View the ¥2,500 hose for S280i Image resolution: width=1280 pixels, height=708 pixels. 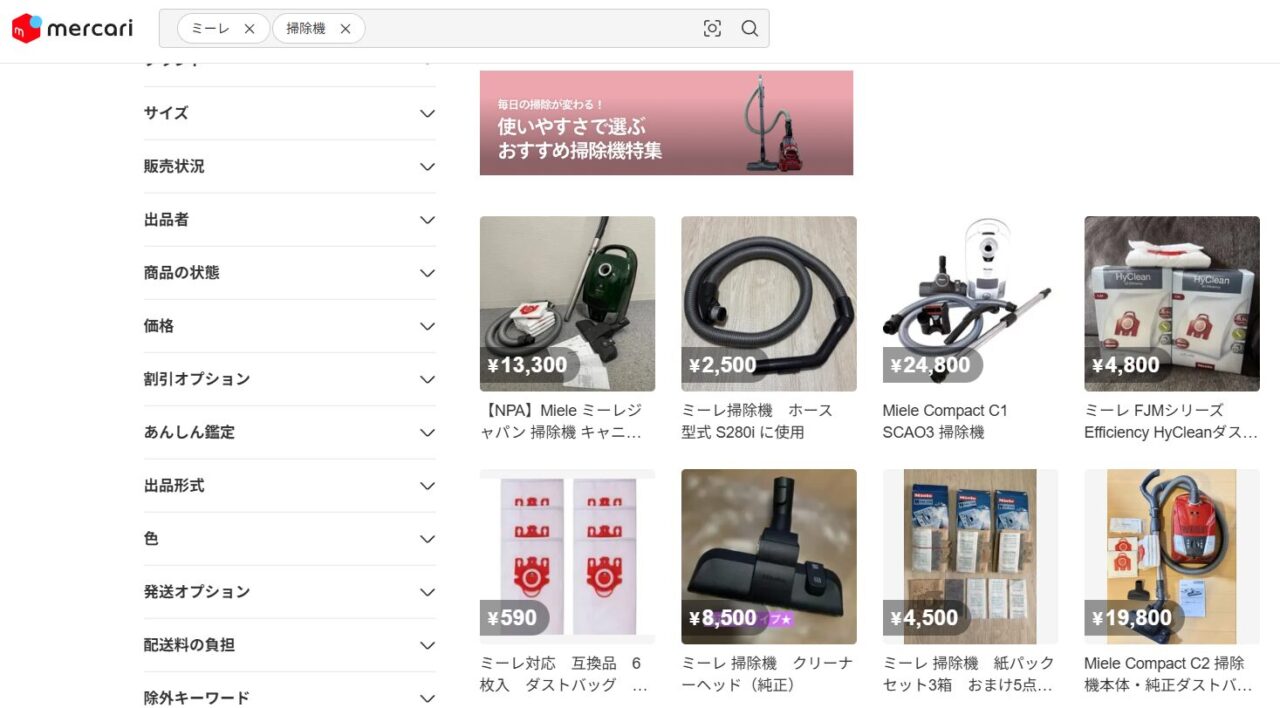(768, 304)
